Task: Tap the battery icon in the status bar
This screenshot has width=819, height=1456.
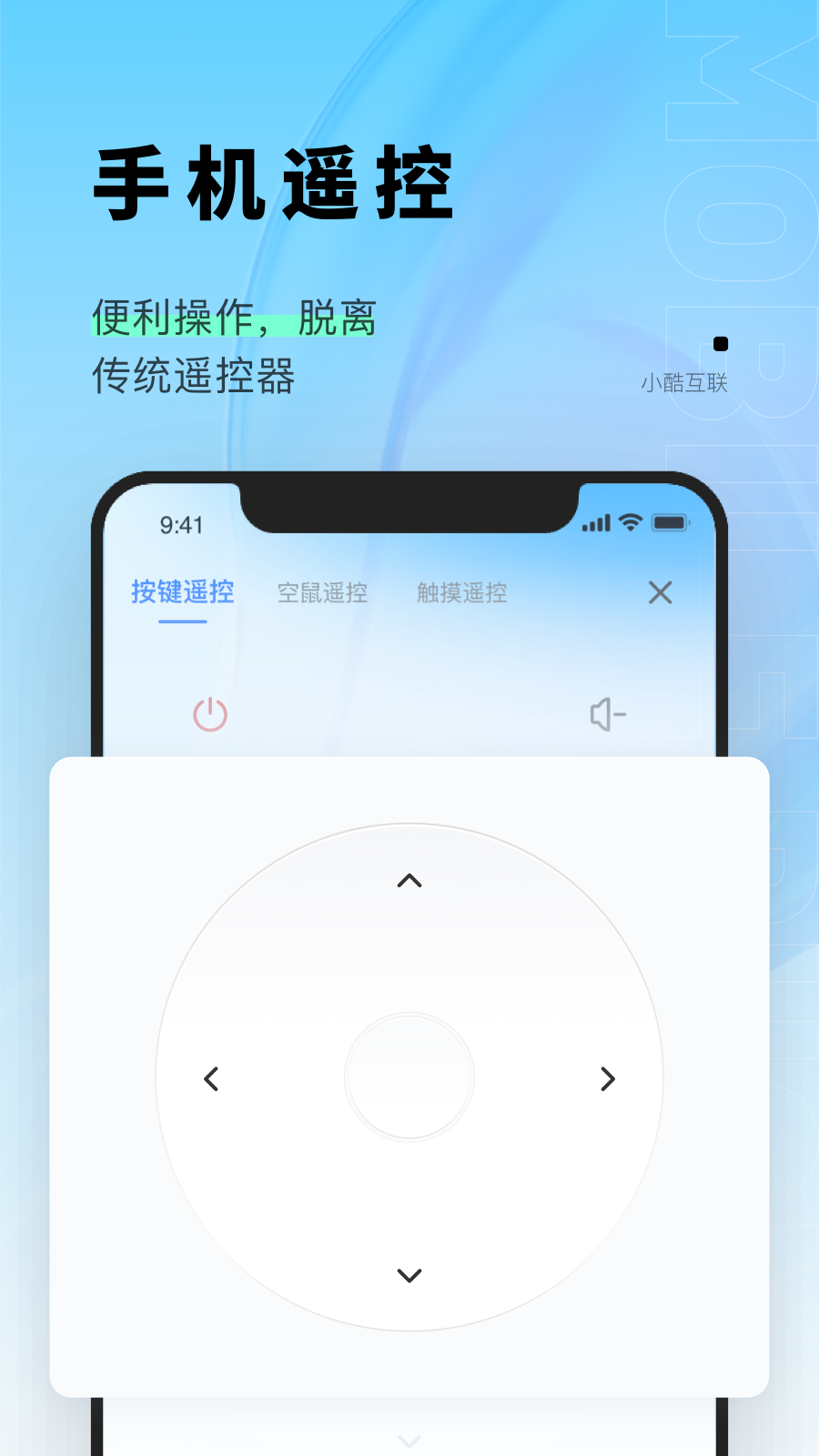Action: [x=671, y=522]
